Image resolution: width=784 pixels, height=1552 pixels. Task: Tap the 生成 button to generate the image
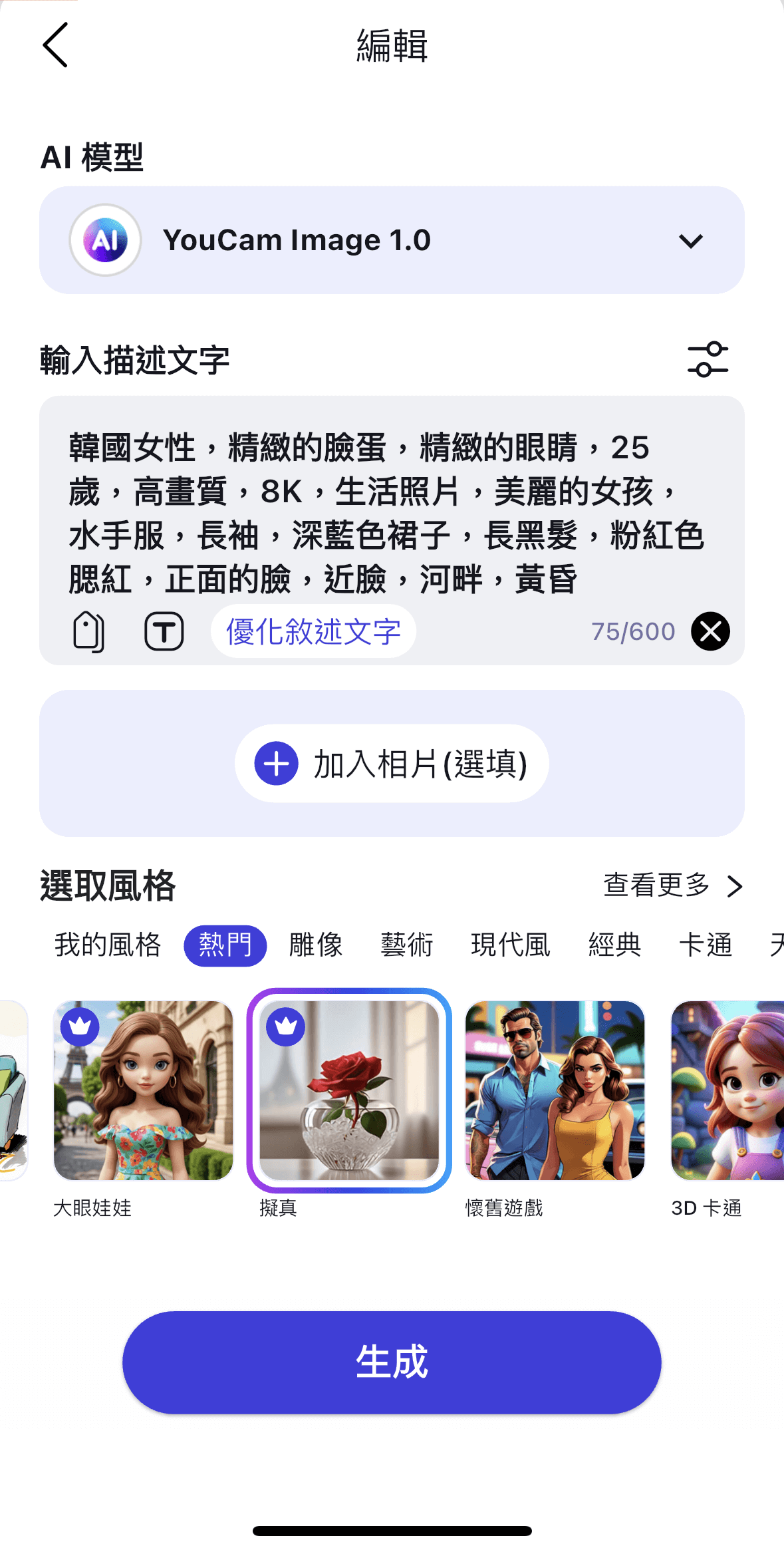pos(391,1362)
